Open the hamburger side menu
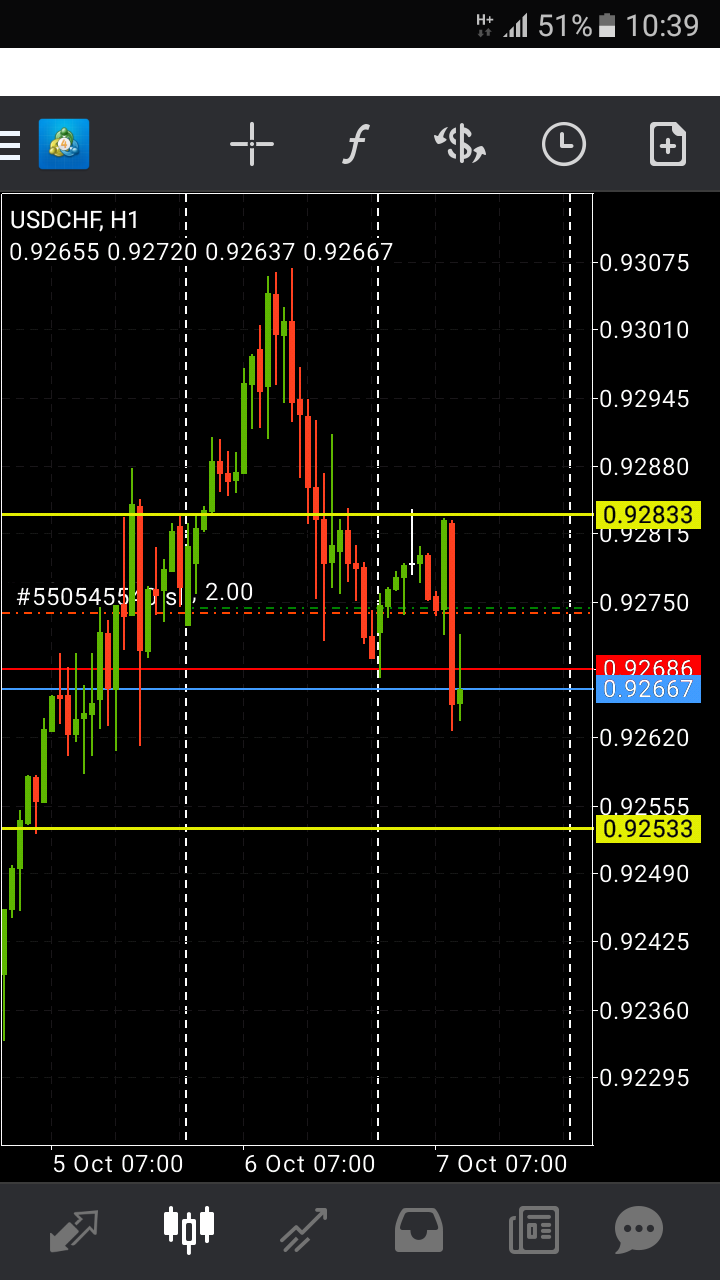 [x=12, y=145]
